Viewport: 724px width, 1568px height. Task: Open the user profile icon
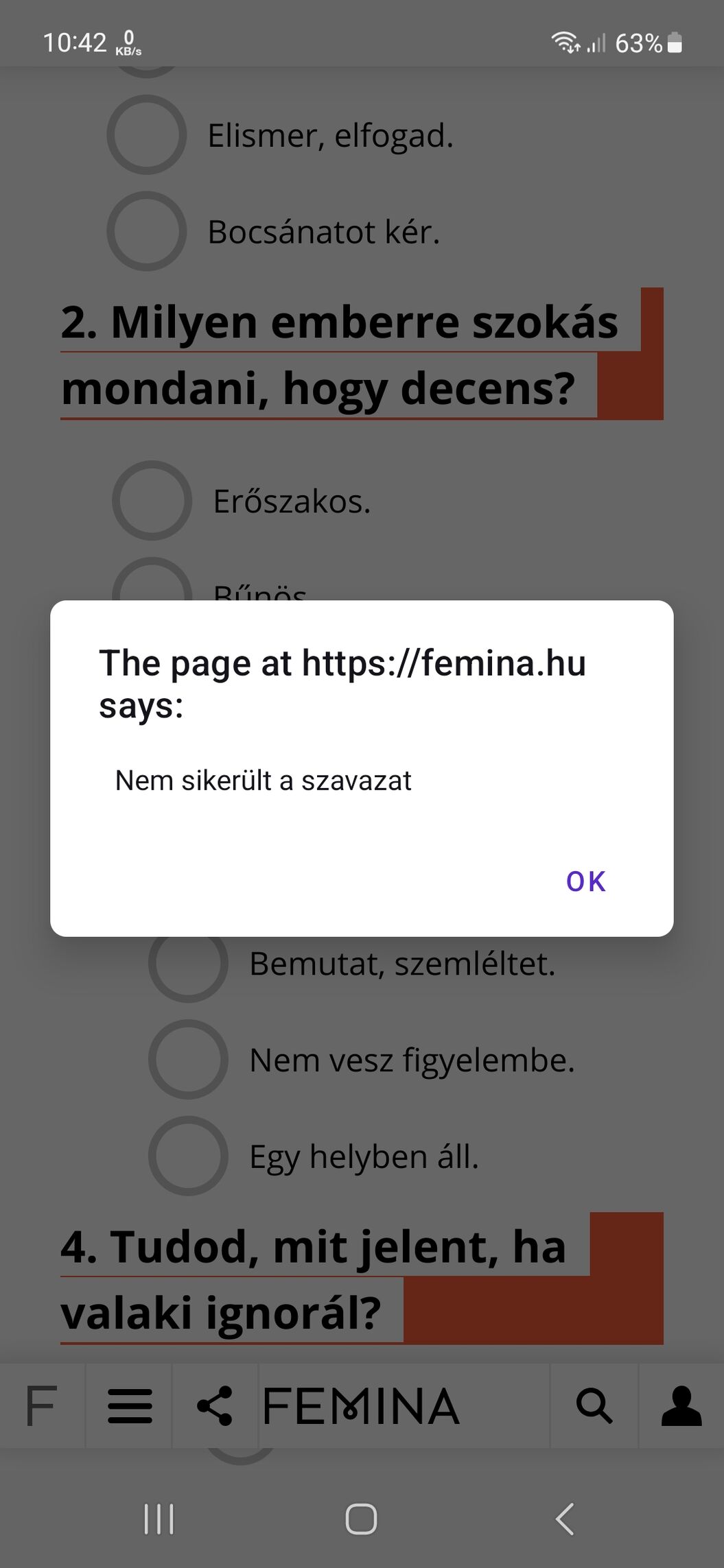[x=681, y=1406]
